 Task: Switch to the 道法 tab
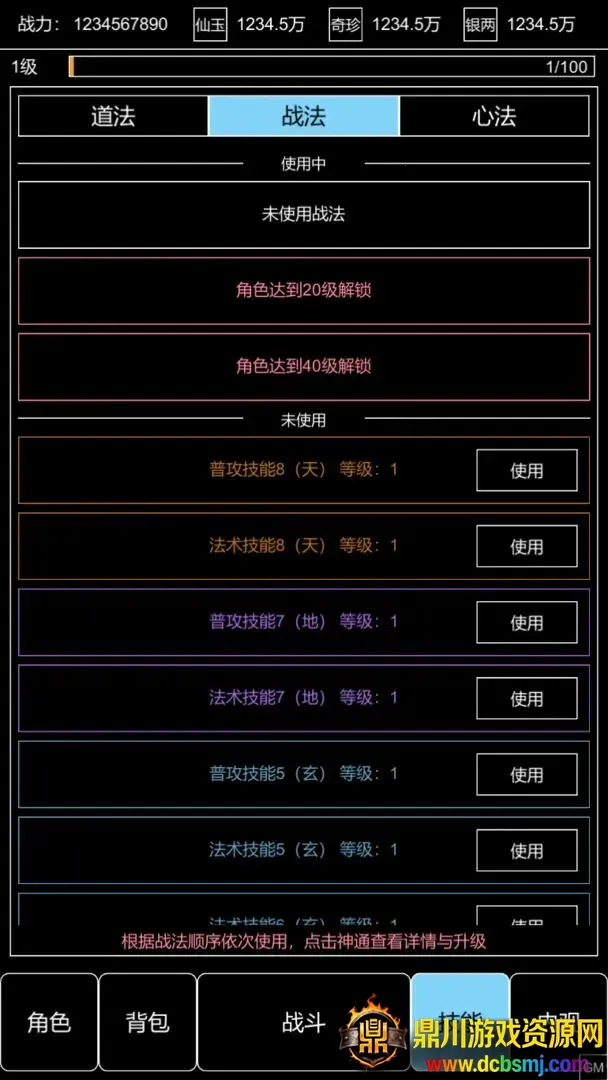[x=113, y=116]
